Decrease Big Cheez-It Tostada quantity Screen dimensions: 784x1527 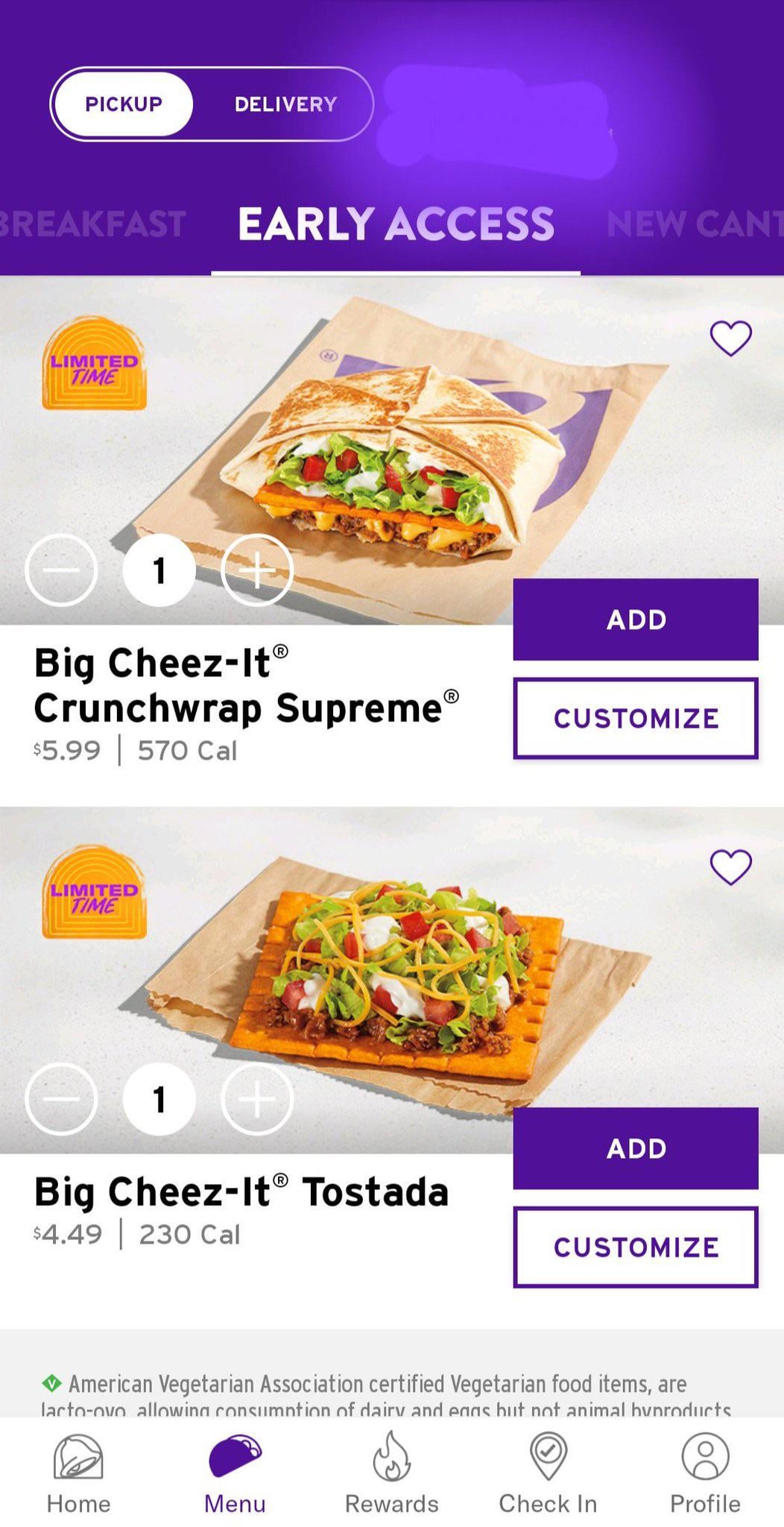pos(61,1099)
